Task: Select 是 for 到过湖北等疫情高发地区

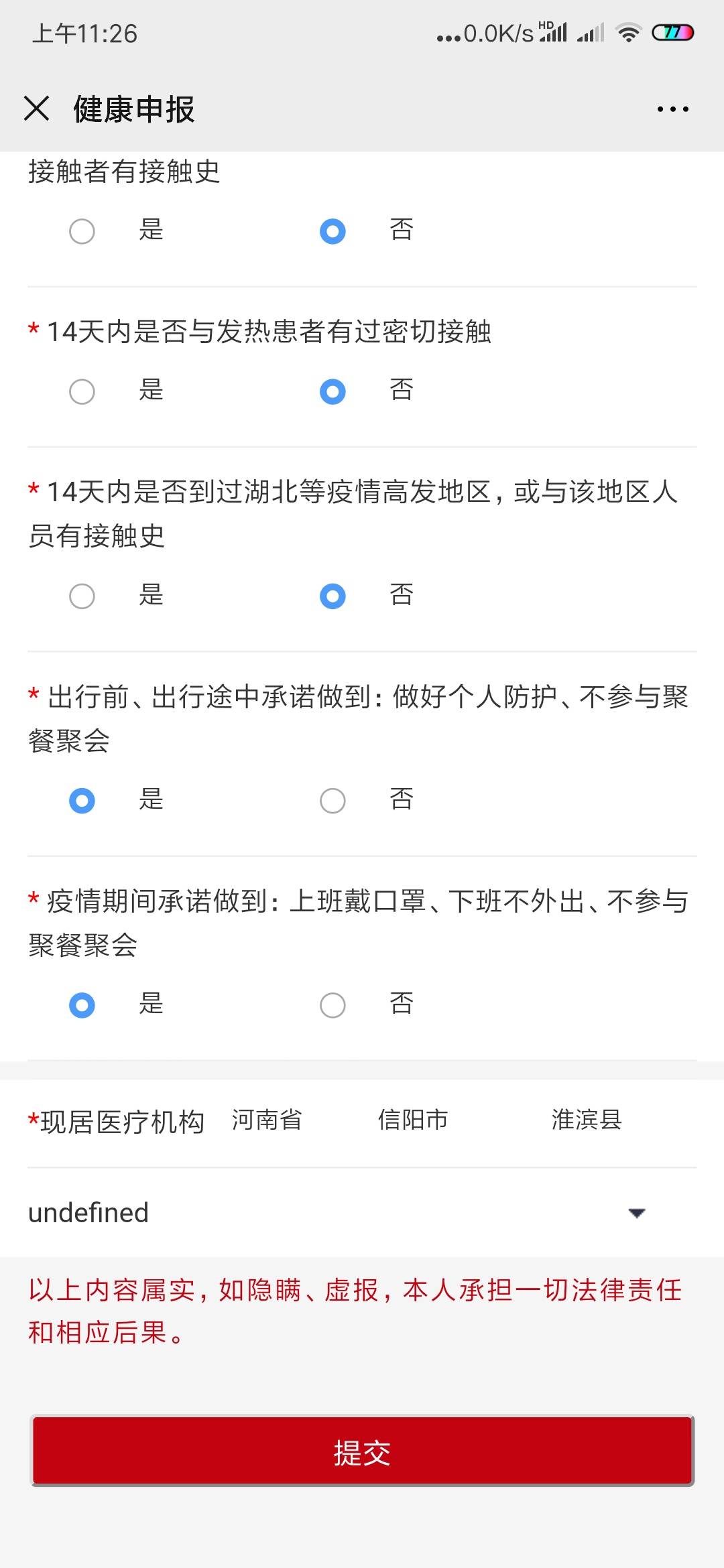Action: coord(82,596)
